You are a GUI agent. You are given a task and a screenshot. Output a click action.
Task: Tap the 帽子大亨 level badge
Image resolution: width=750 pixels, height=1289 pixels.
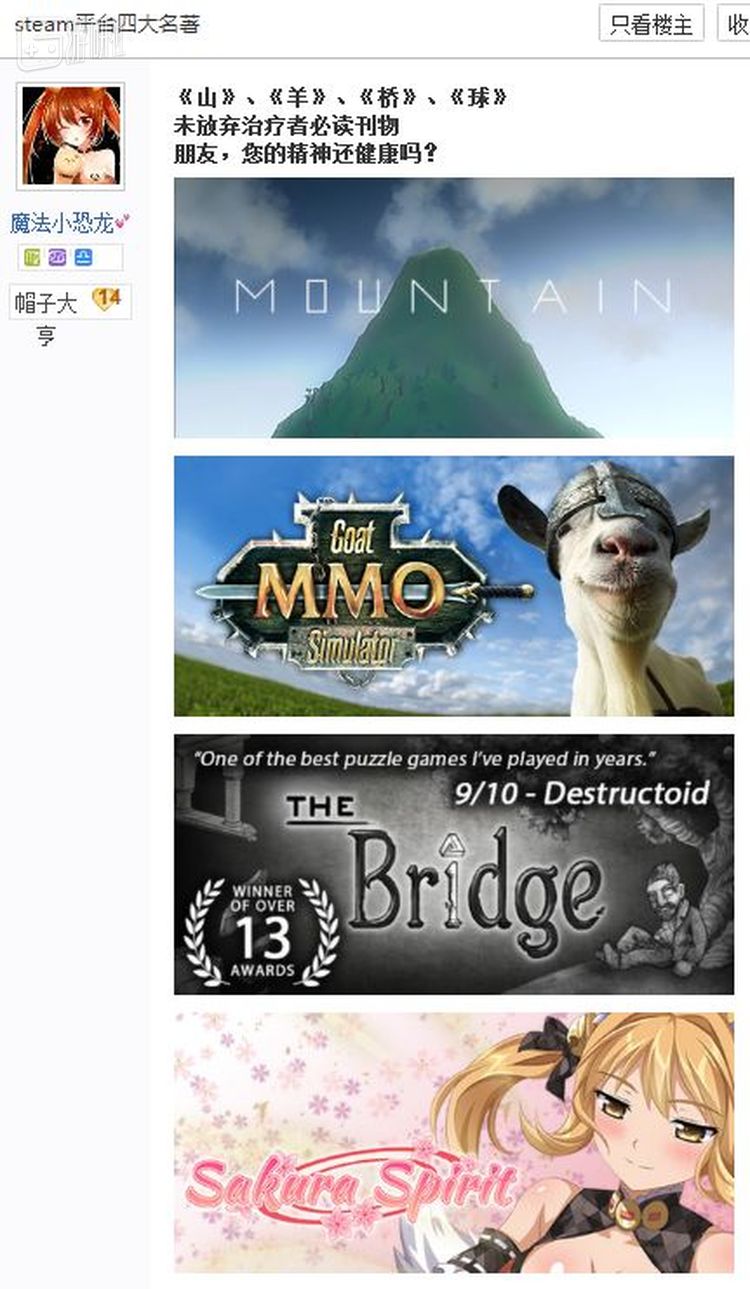click(69, 302)
